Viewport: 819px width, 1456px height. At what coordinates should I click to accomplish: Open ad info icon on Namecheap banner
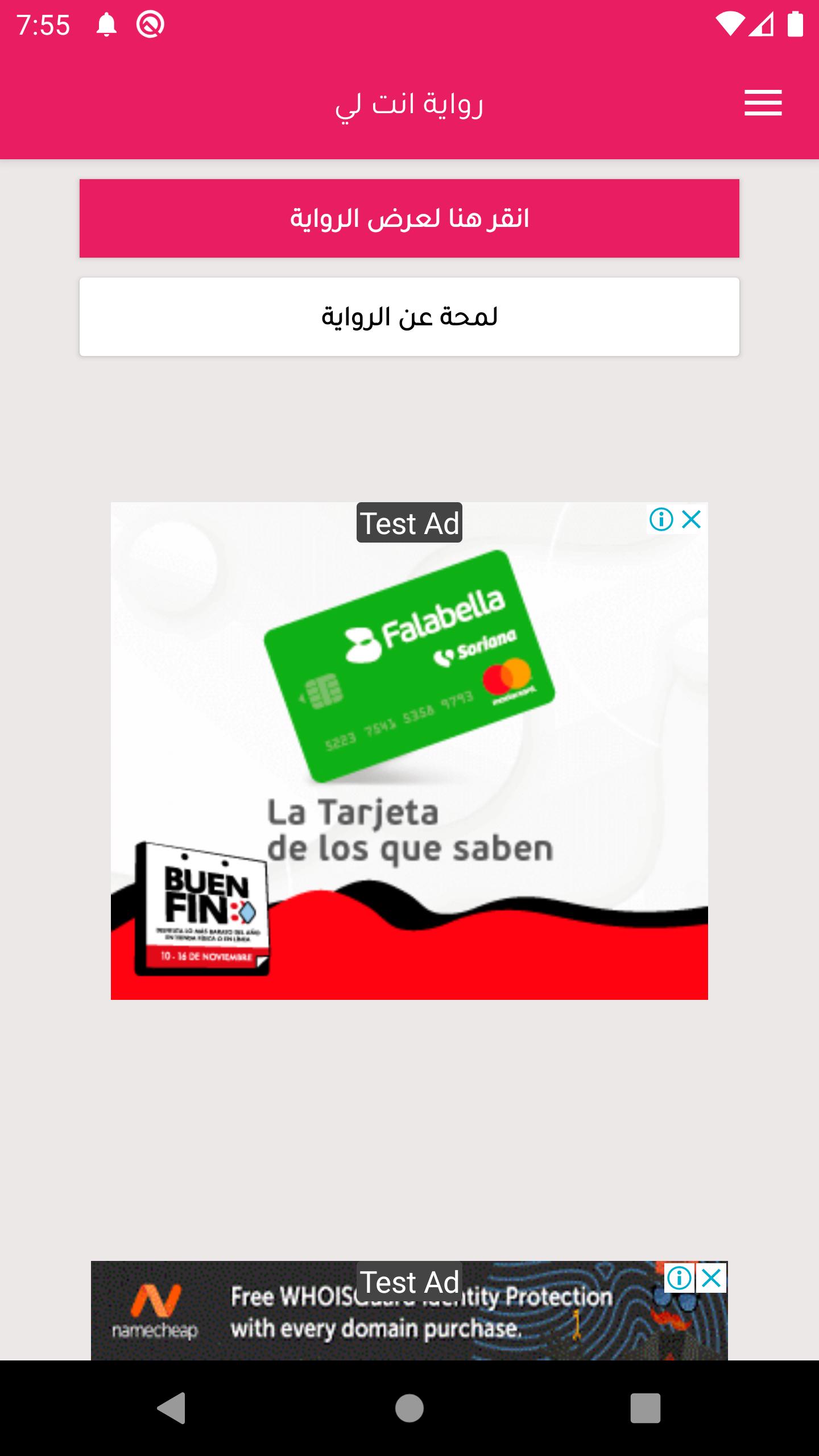point(680,1279)
